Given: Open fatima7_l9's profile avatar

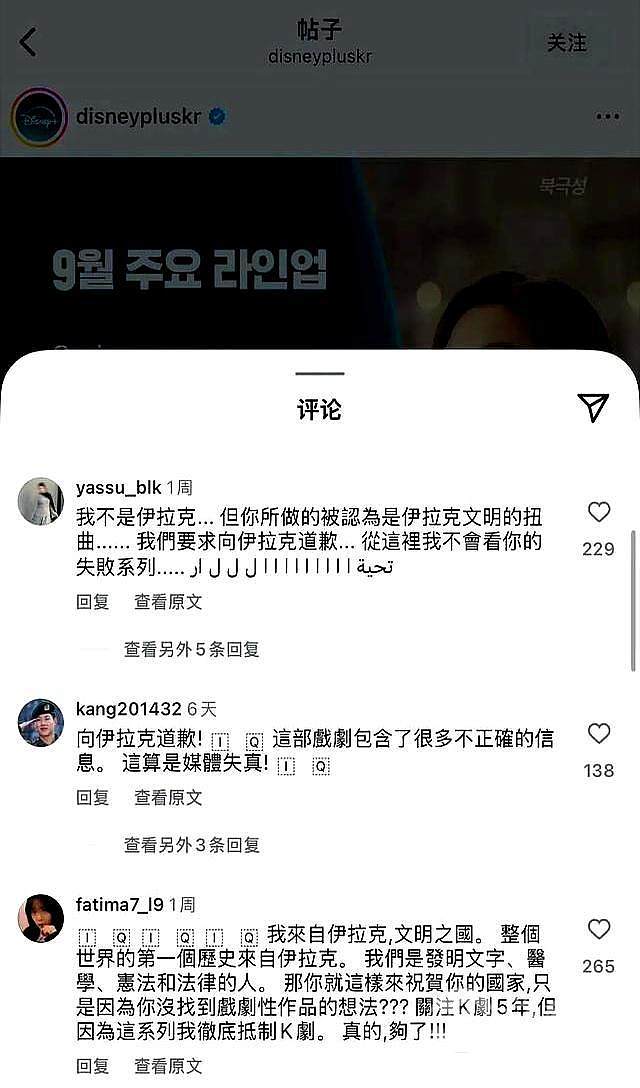Looking at the screenshot, I should tap(41, 918).
